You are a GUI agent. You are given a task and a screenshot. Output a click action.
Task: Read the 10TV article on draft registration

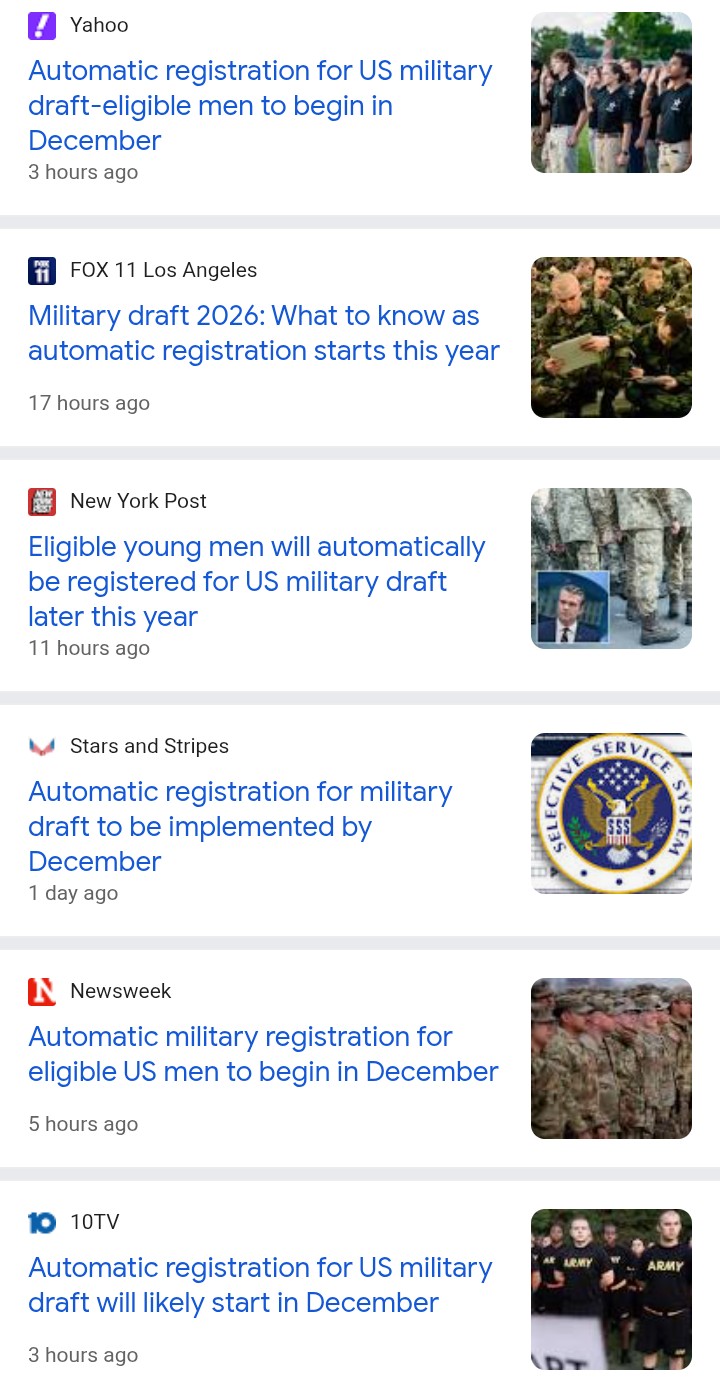point(260,1285)
